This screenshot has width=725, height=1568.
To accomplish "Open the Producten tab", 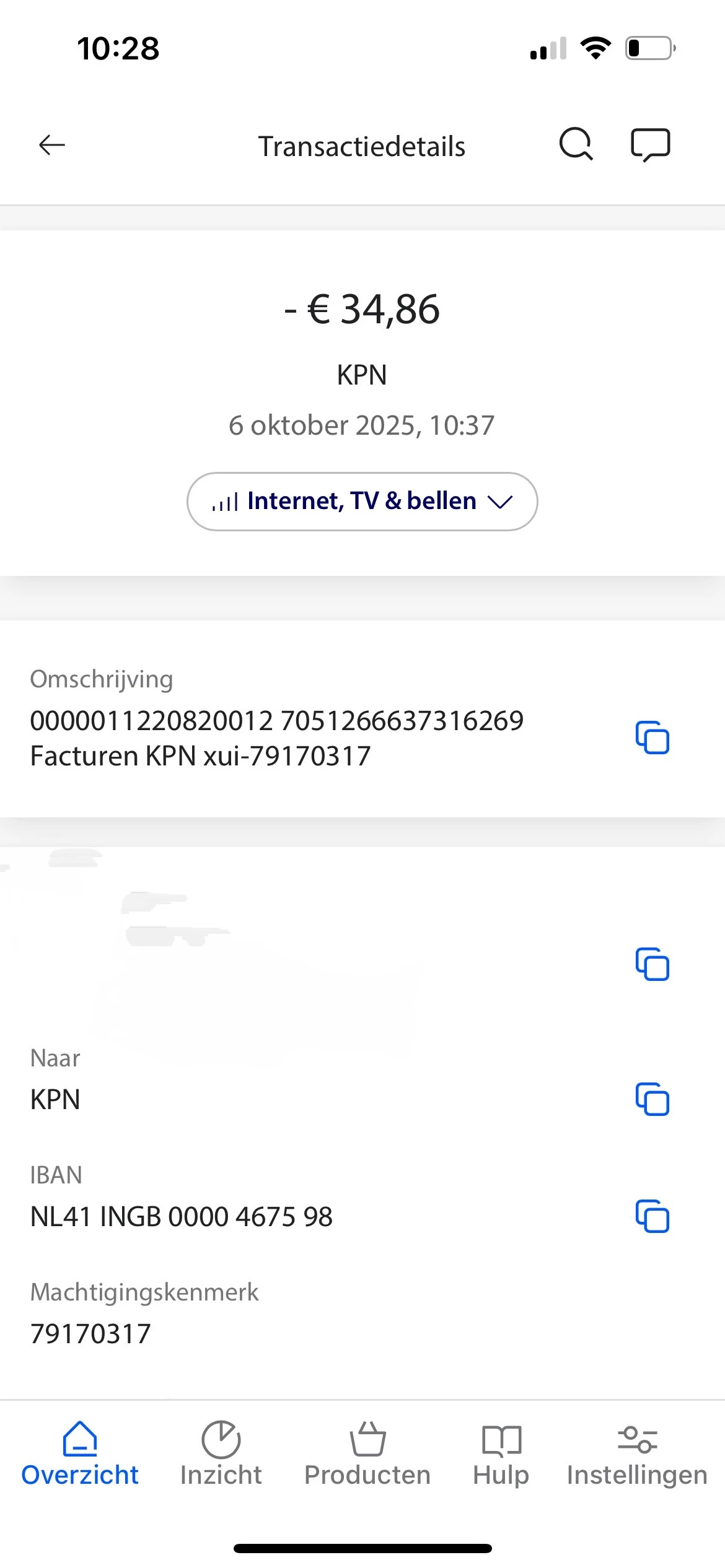I will tap(367, 1453).
